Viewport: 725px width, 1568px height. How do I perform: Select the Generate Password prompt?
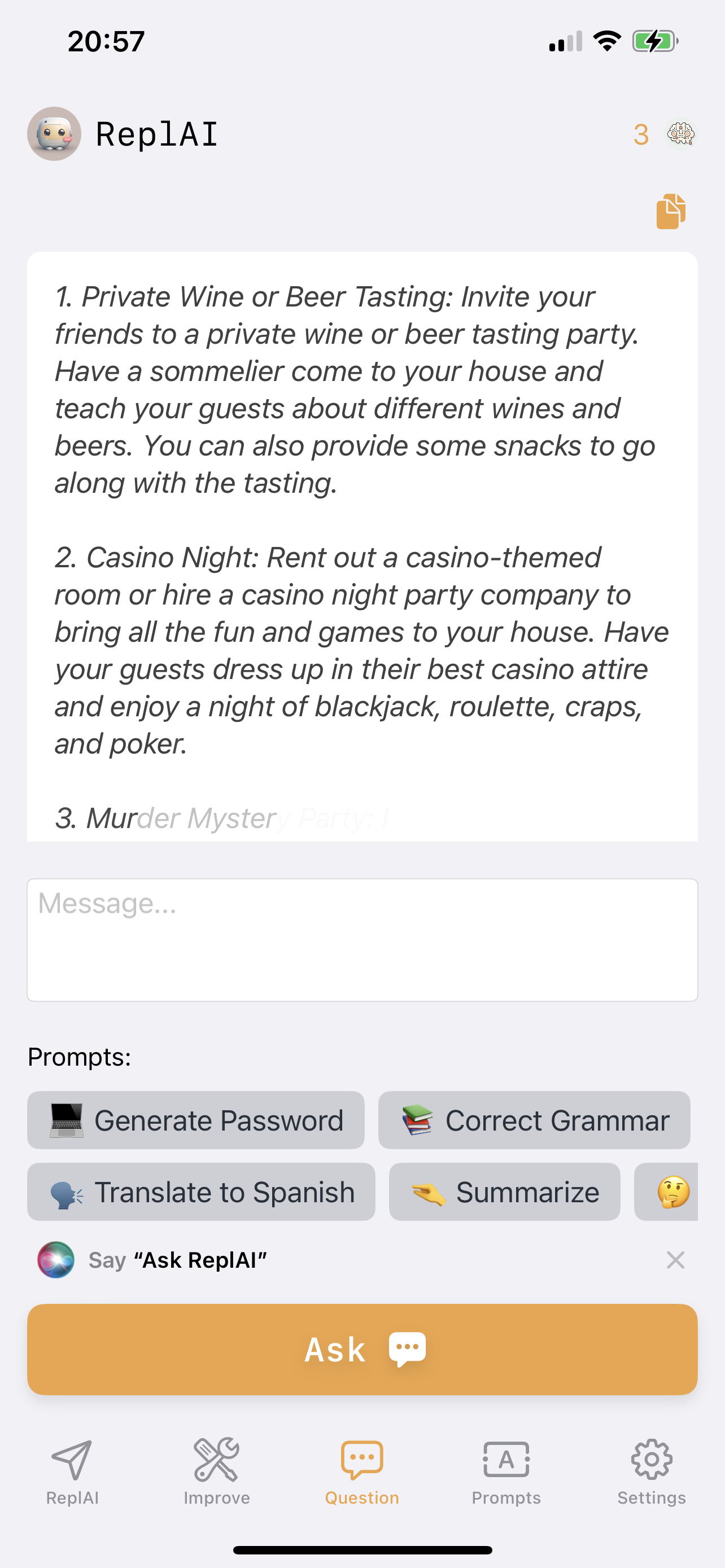tap(195, 1120)
